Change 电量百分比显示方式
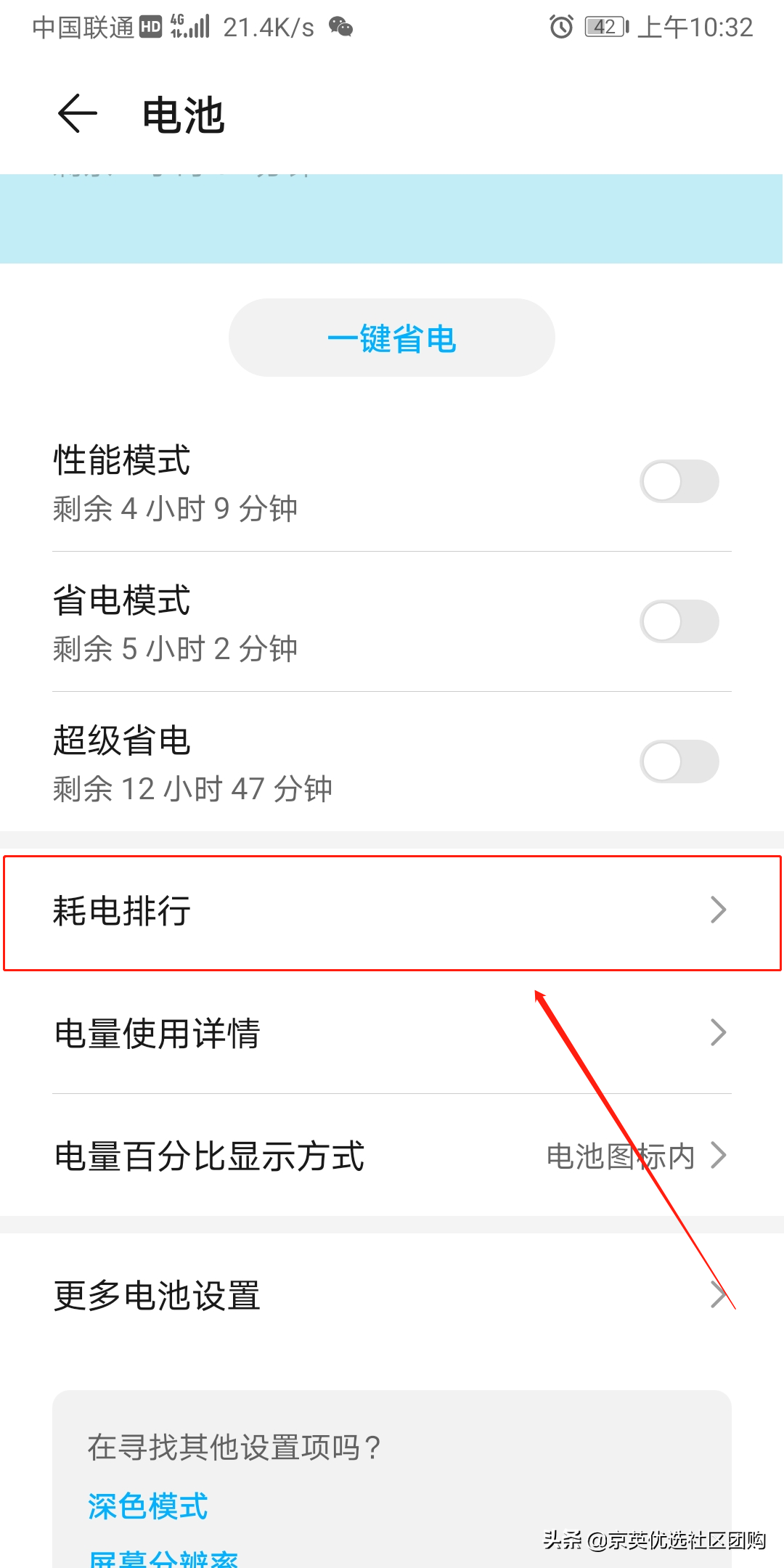 tap(392, 1155)
